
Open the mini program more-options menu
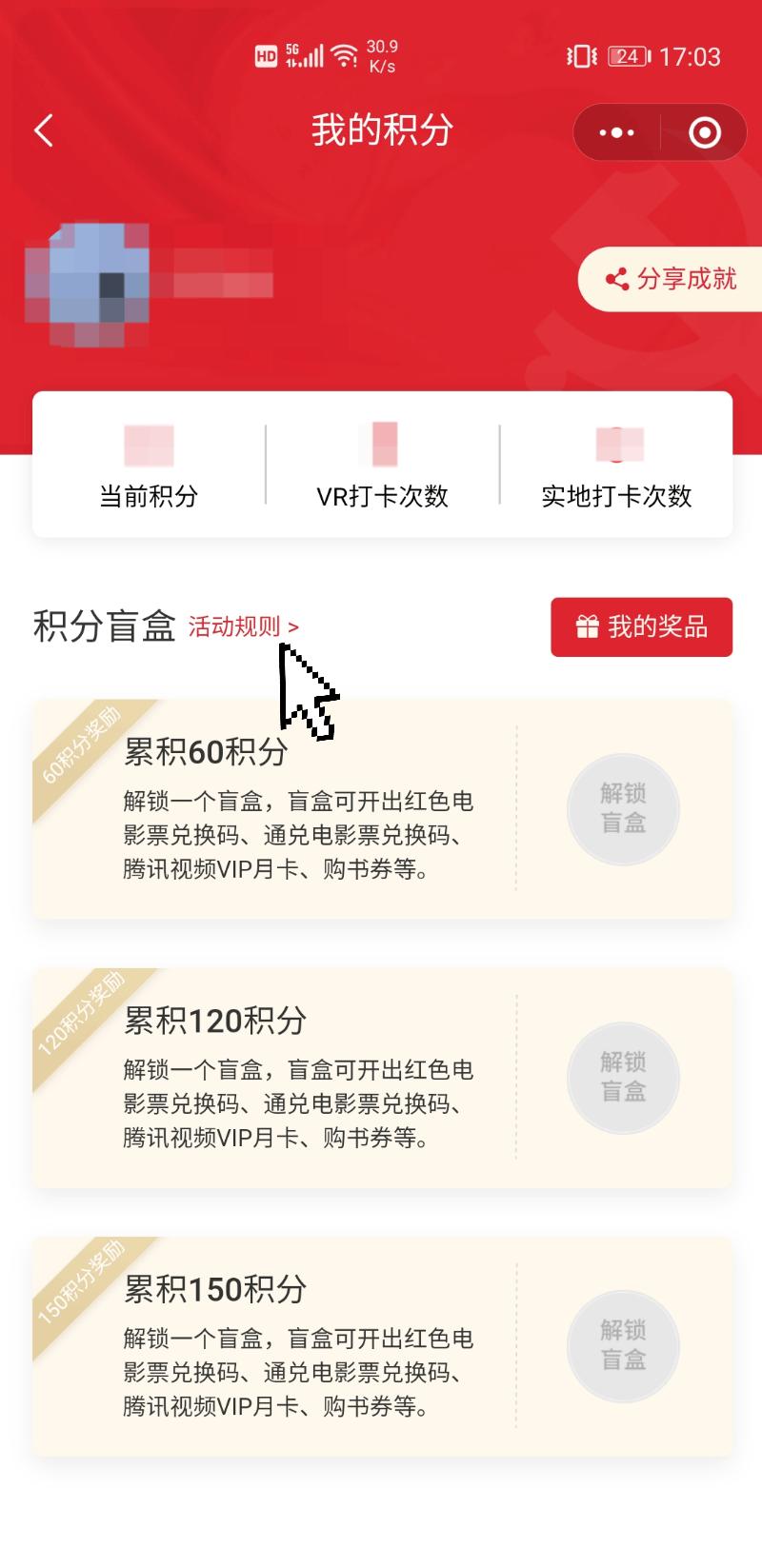pos(616,132)
